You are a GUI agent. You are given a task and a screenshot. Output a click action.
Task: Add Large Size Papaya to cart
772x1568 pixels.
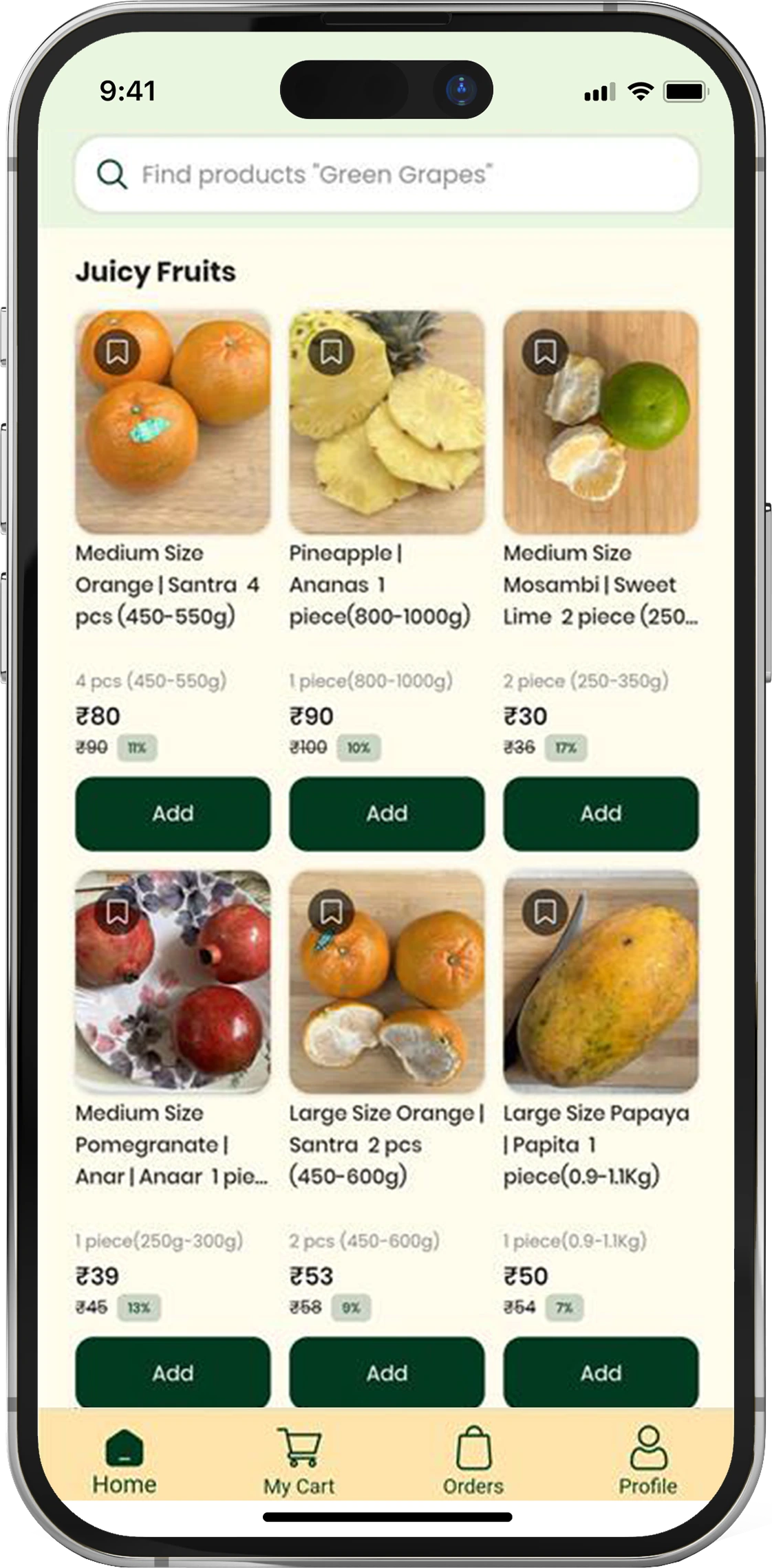click(x=601, y=1373)
